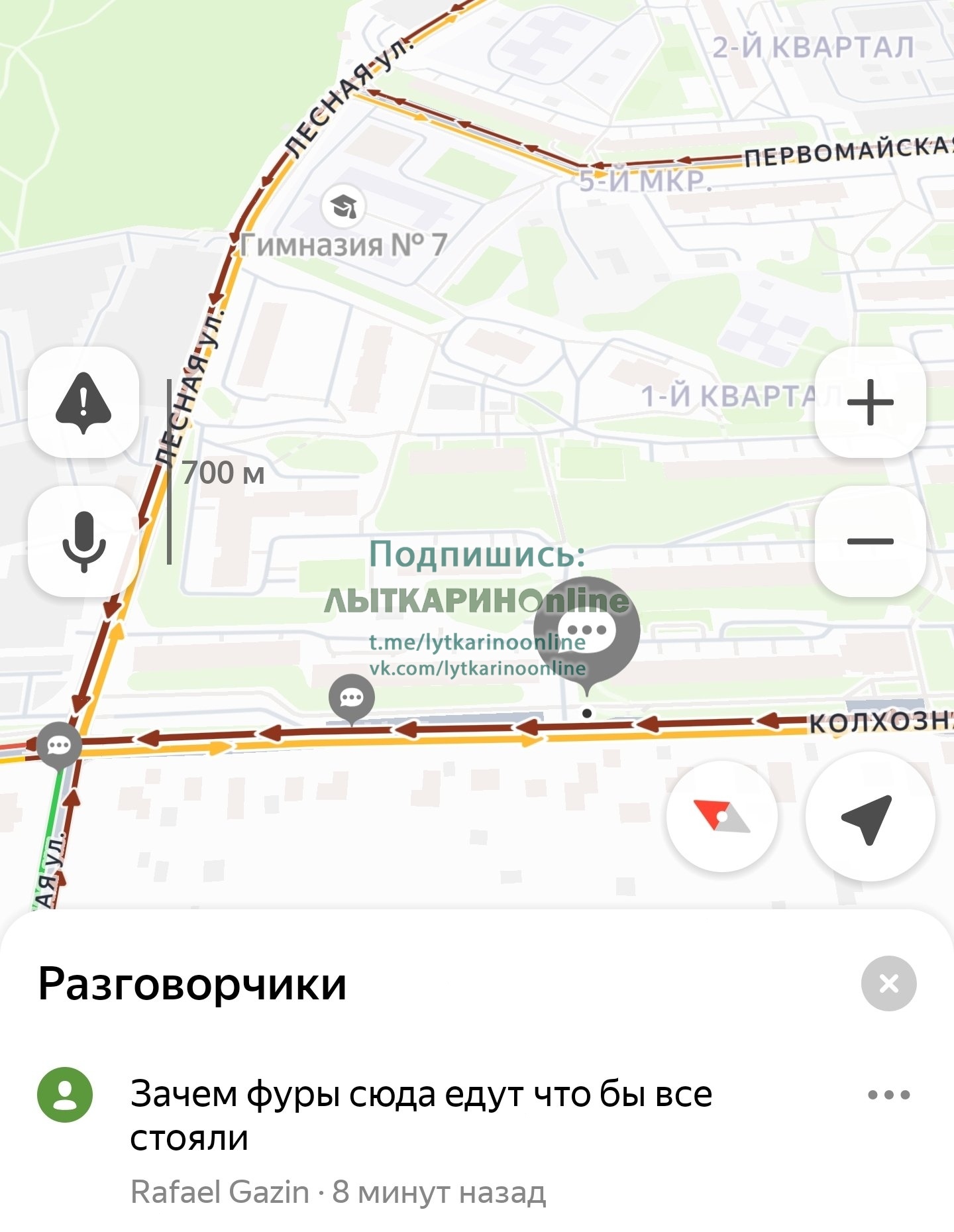Reset map orientation with compass
The height and width of the screenshot is (1232, 954).
pos(721,816)
